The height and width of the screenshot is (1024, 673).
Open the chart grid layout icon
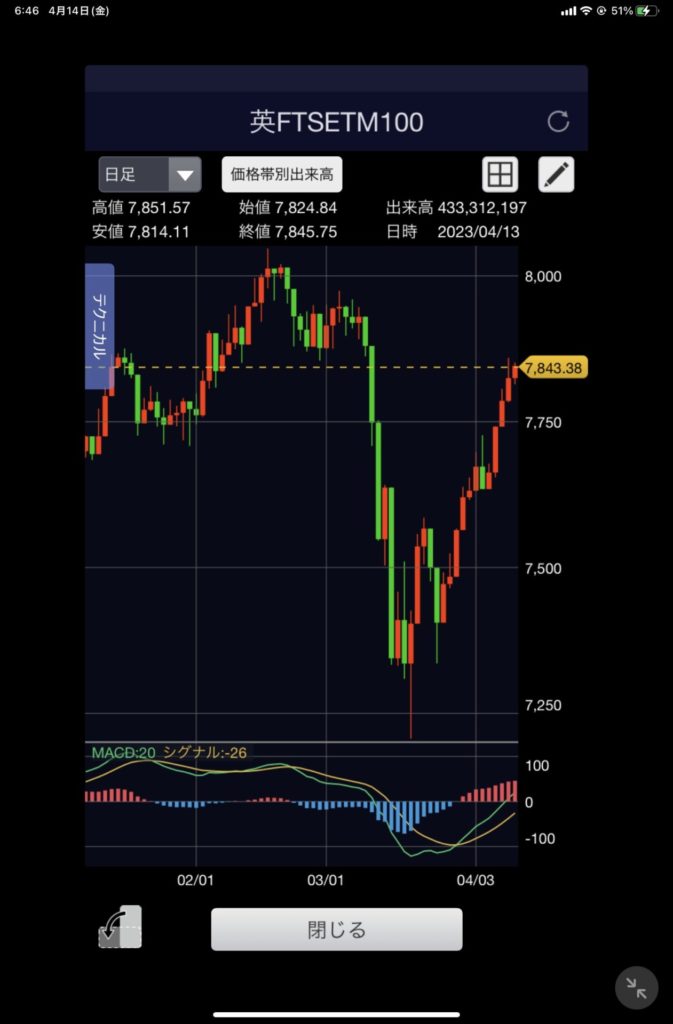(x=500, y=175)
